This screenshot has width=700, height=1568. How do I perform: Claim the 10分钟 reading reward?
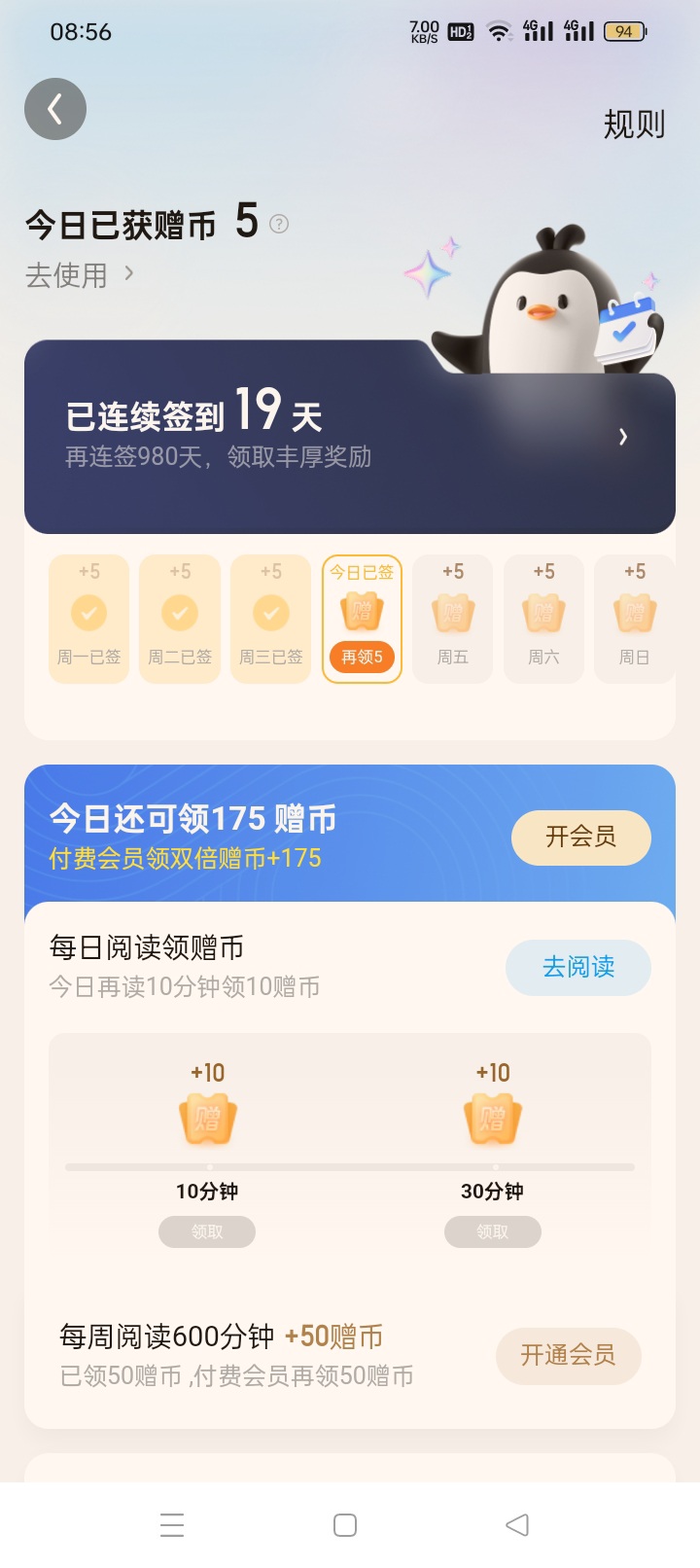point(207,1231)
